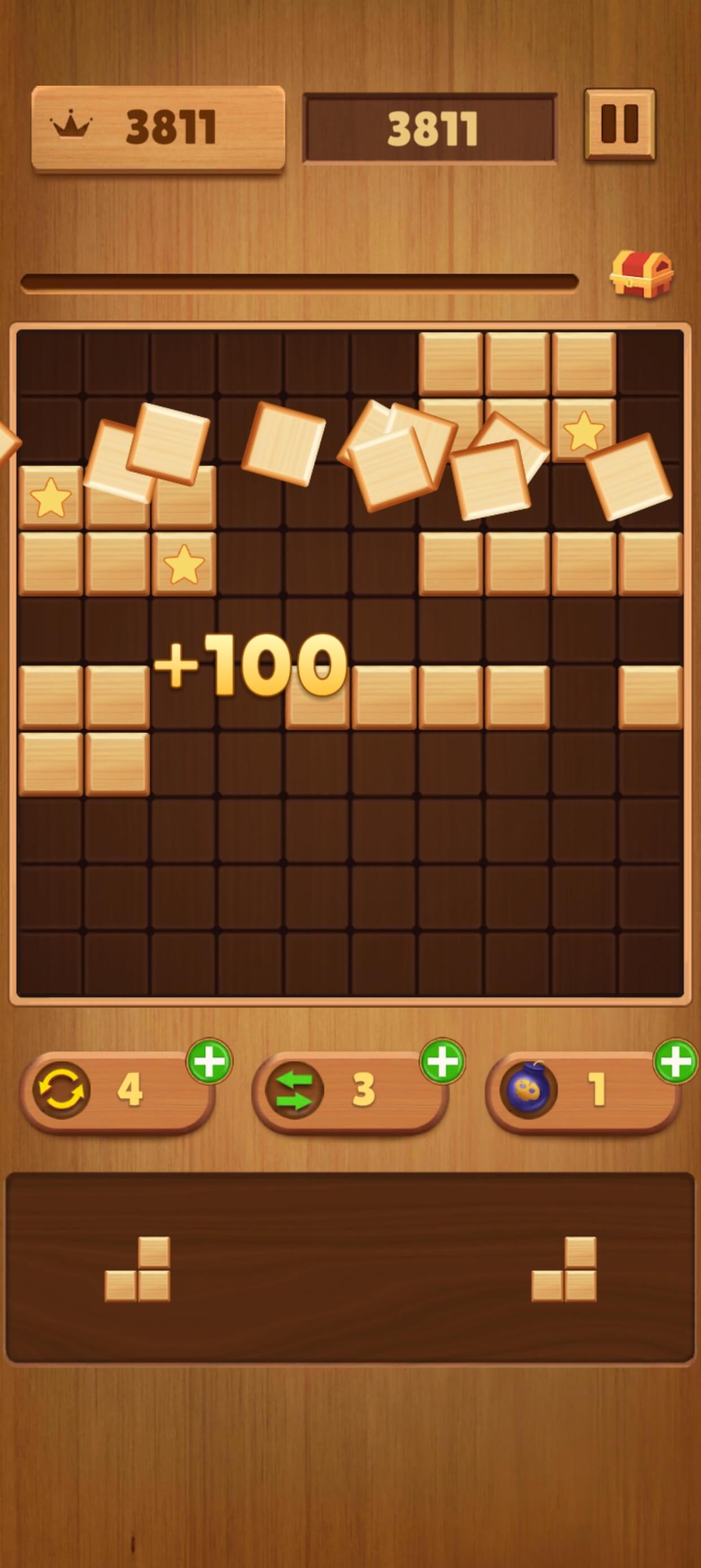Add more swap power-ups with plus

coord(443,1062)
